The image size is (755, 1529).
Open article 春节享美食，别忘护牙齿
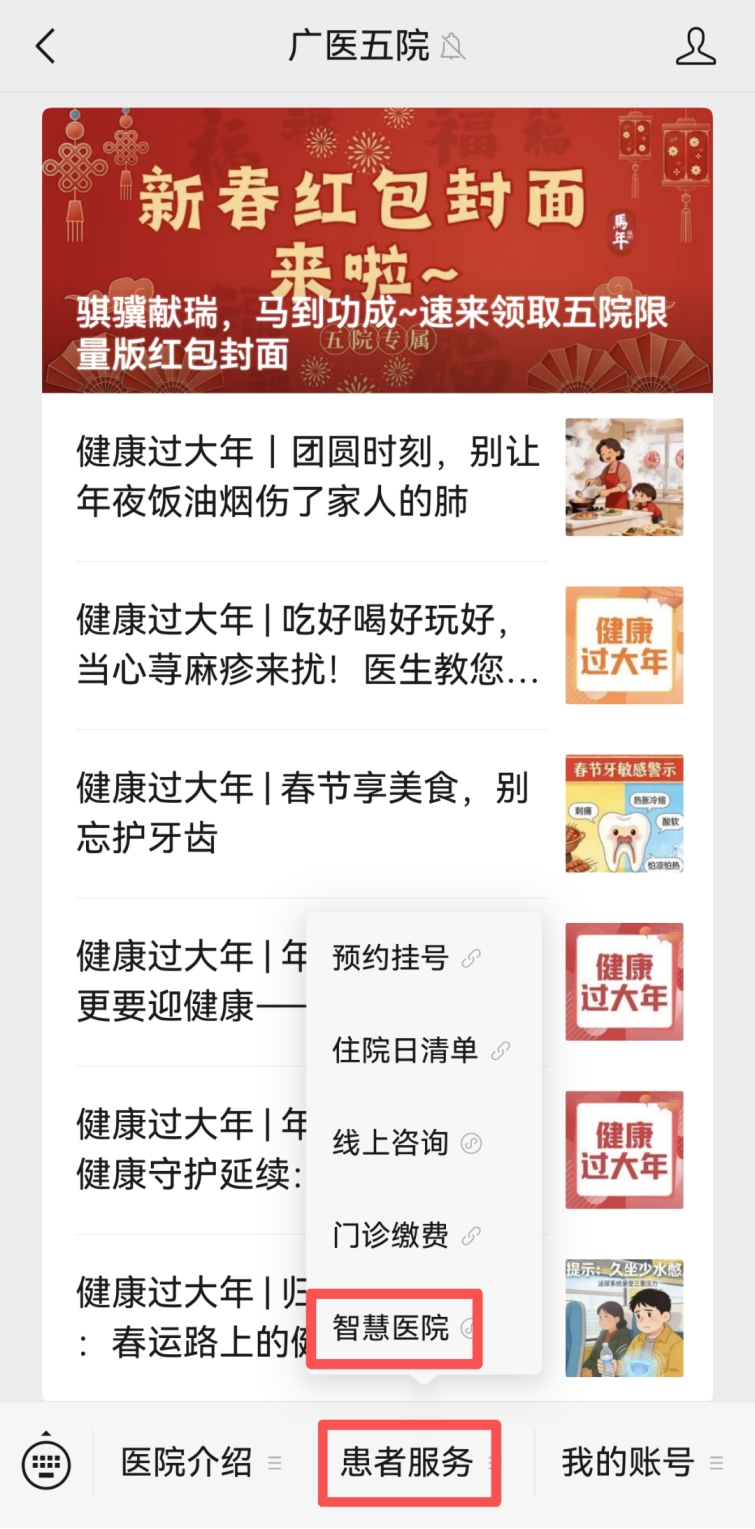tap(310, 813)
